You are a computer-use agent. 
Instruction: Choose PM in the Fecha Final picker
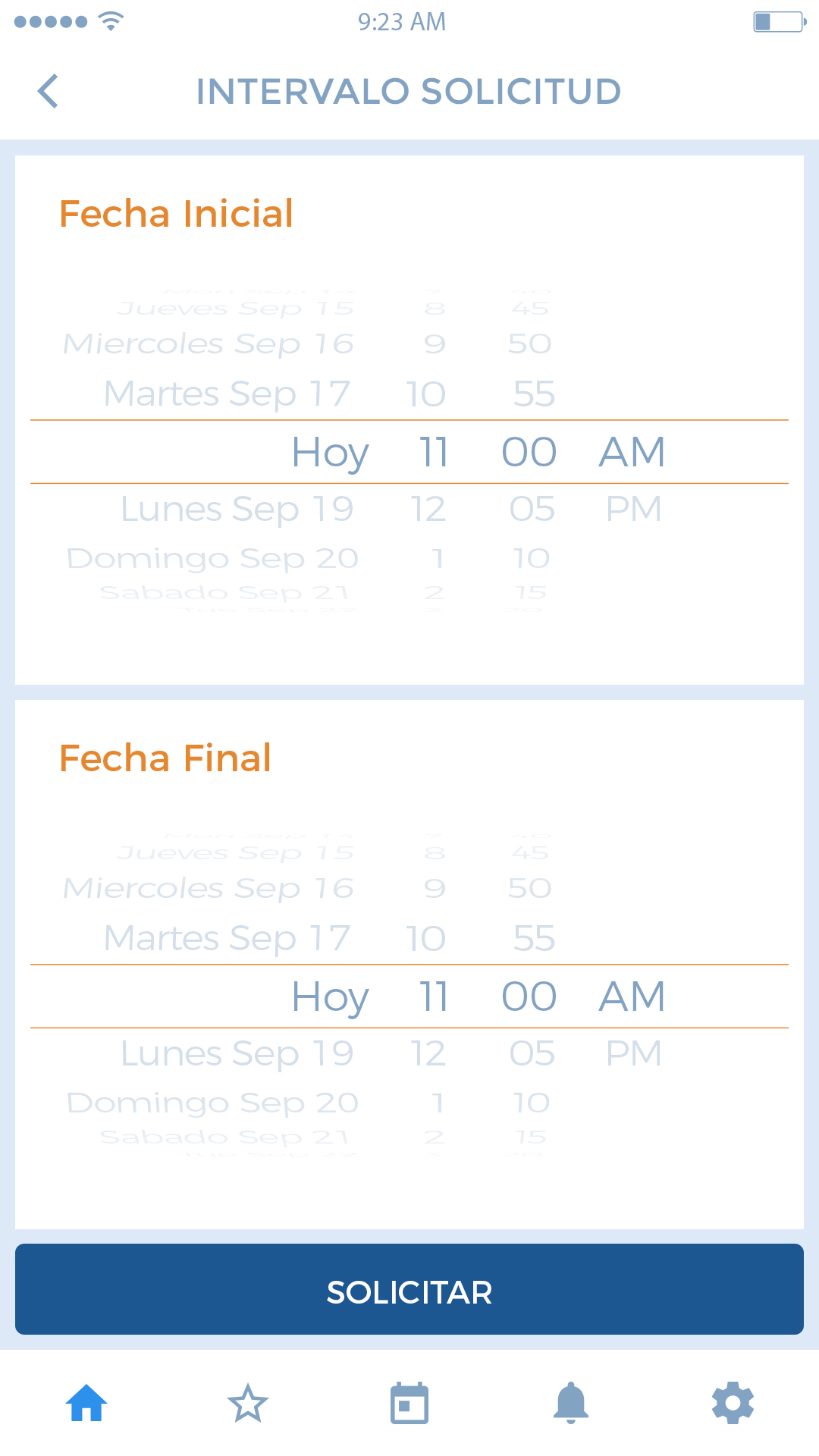tap(634, 1053)
